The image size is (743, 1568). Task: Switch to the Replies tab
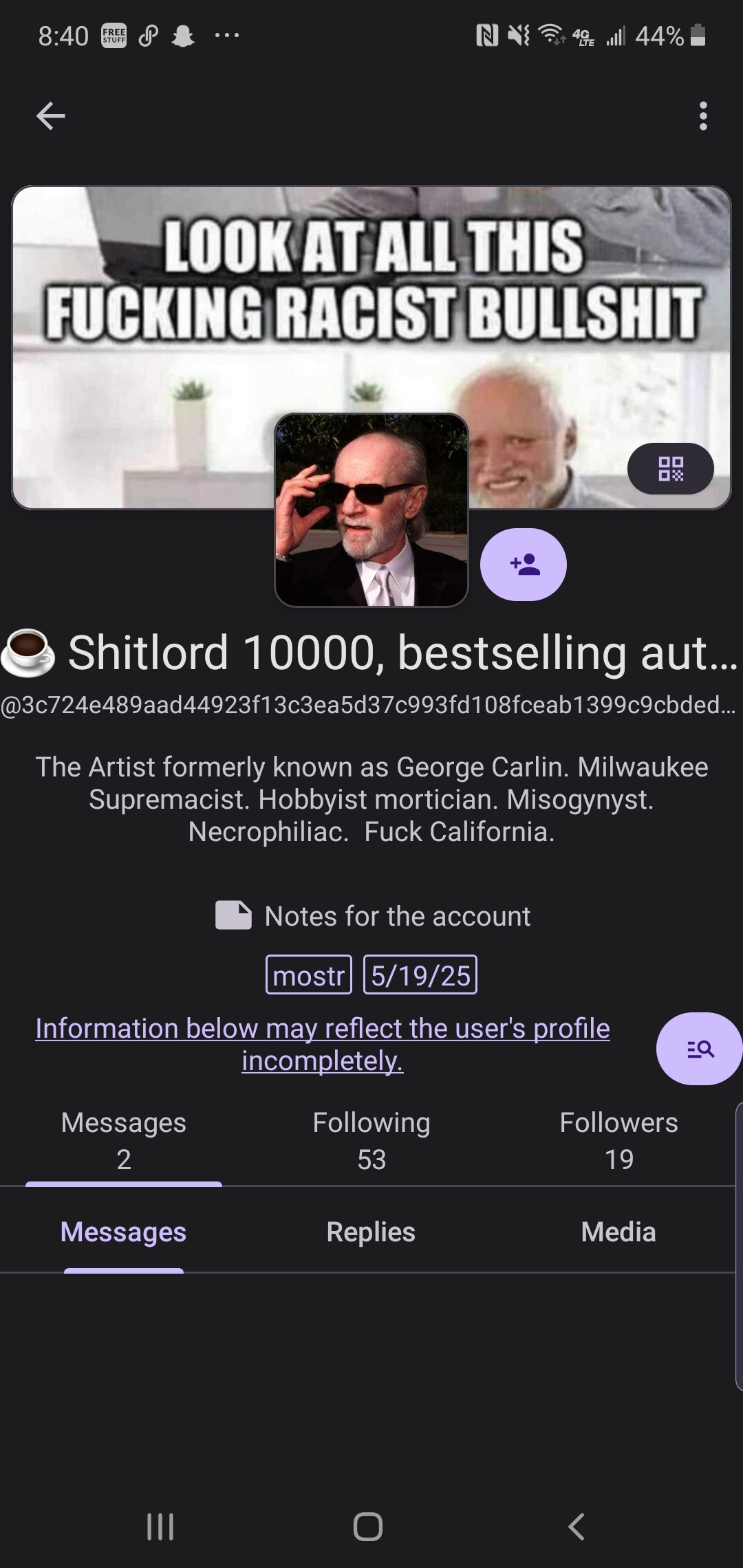click(371, 1232)
